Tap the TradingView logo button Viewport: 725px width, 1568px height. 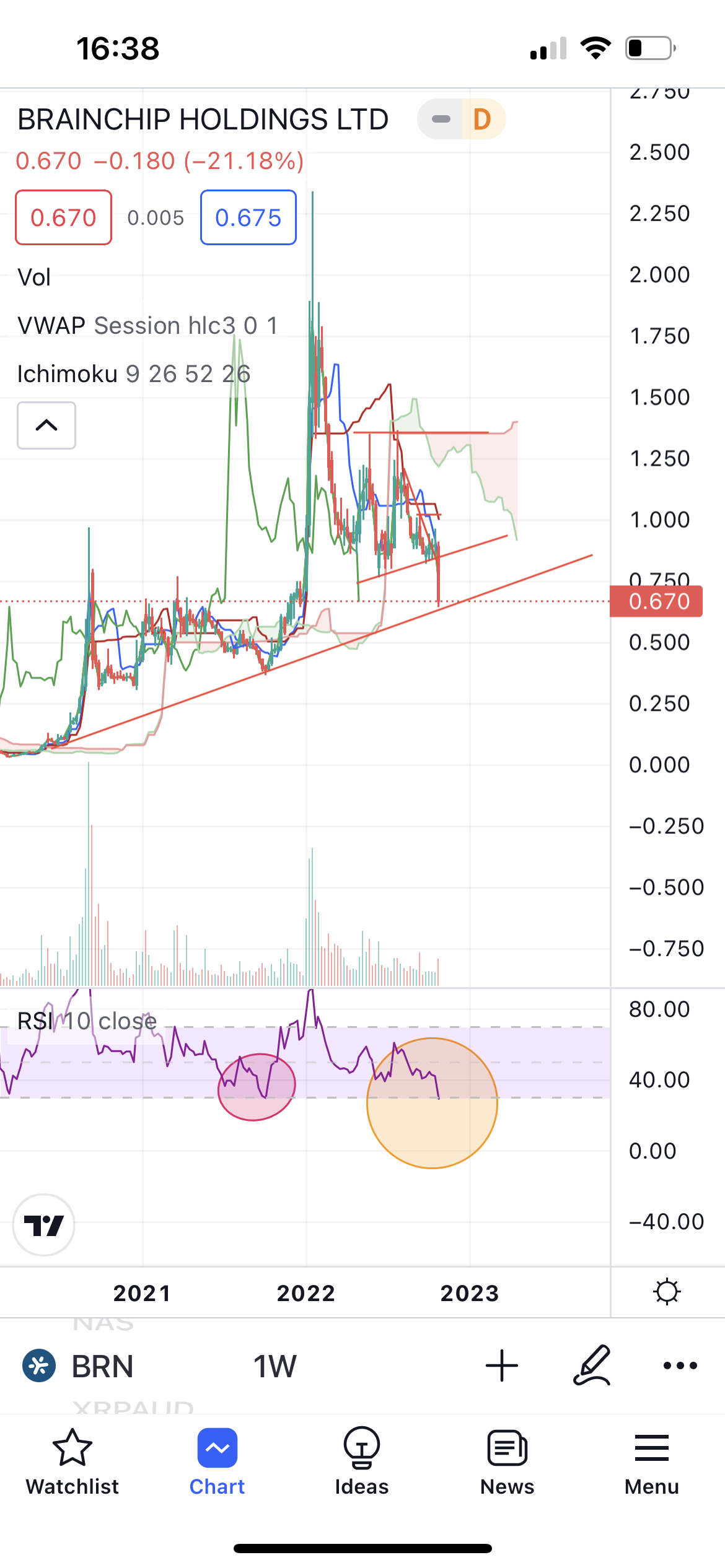coord(44,1225)
